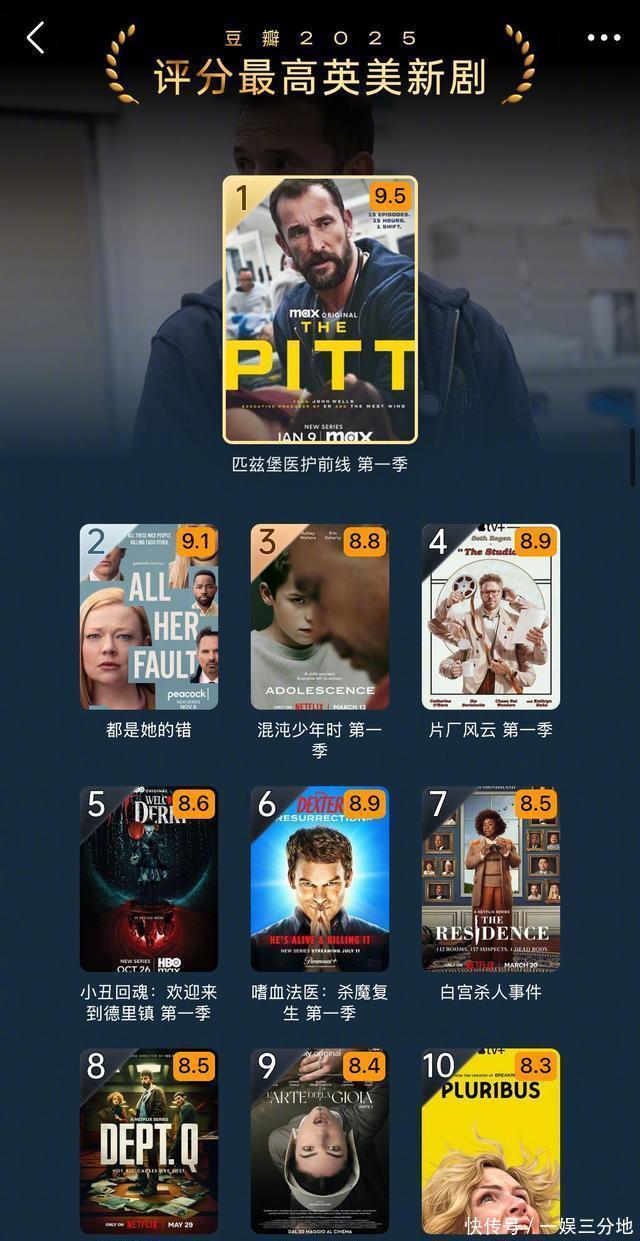Select L'Arte della Gioia, ranked 9
This screenshot has width=640, height=1241.
tap(320, 1141)
